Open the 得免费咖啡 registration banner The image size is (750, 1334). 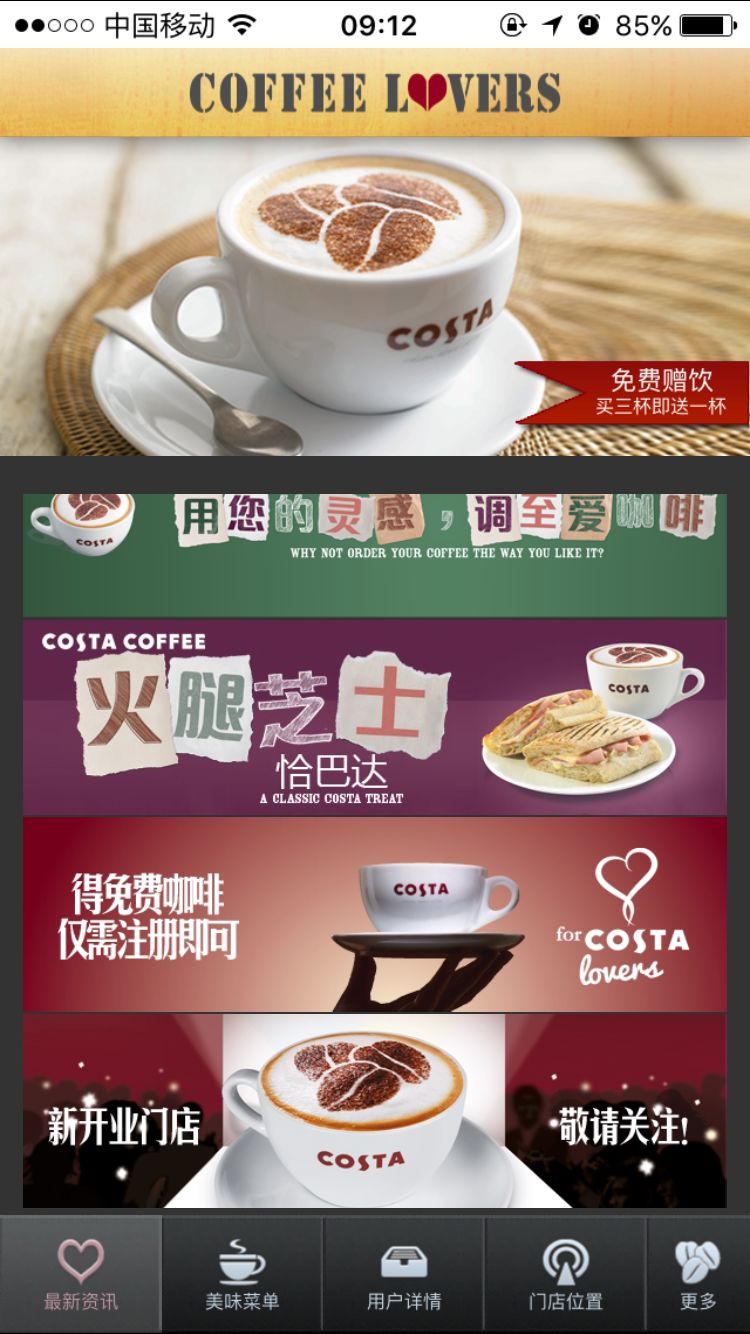pyautogui.click(x=375, y=915)
